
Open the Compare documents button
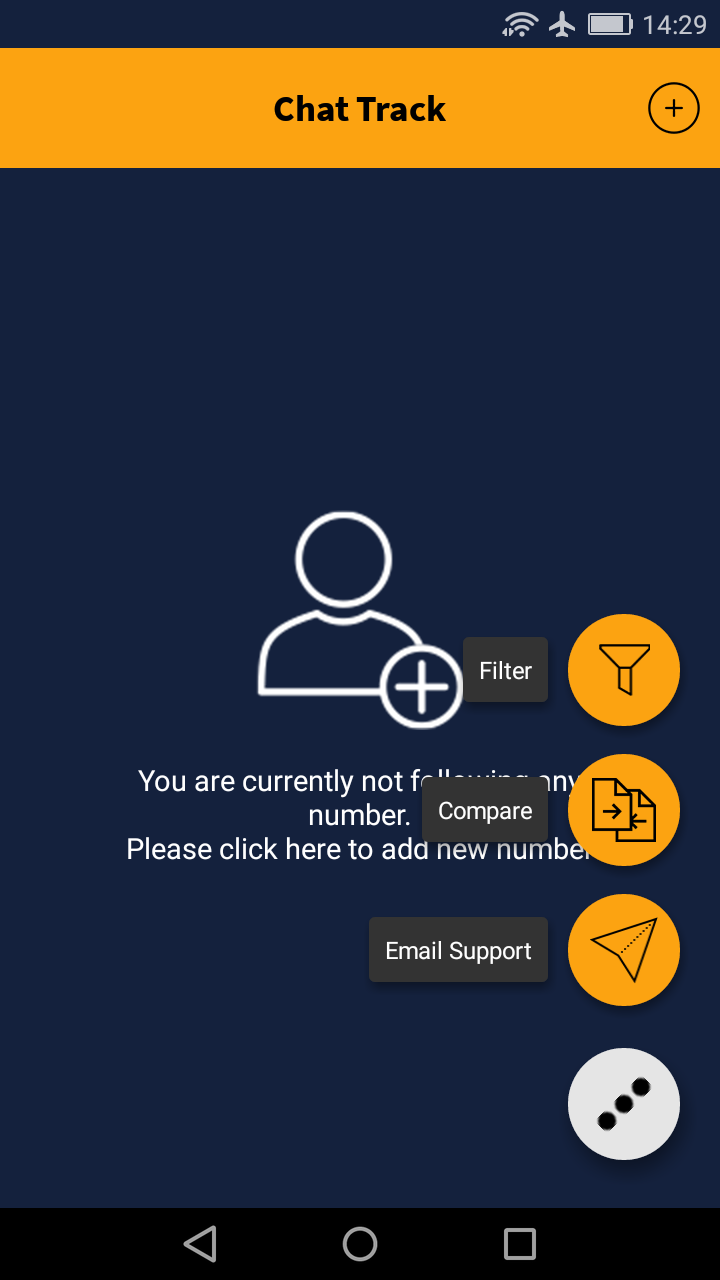624,810
